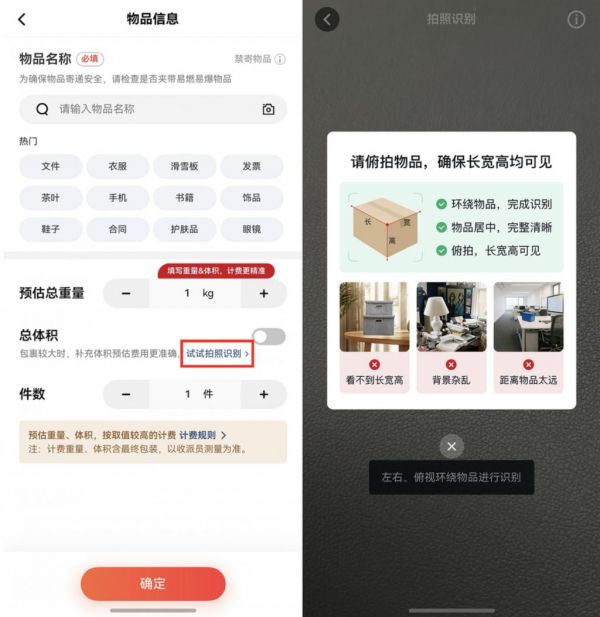
Task: Go back from the 物品信息 page
Action: 22,19
